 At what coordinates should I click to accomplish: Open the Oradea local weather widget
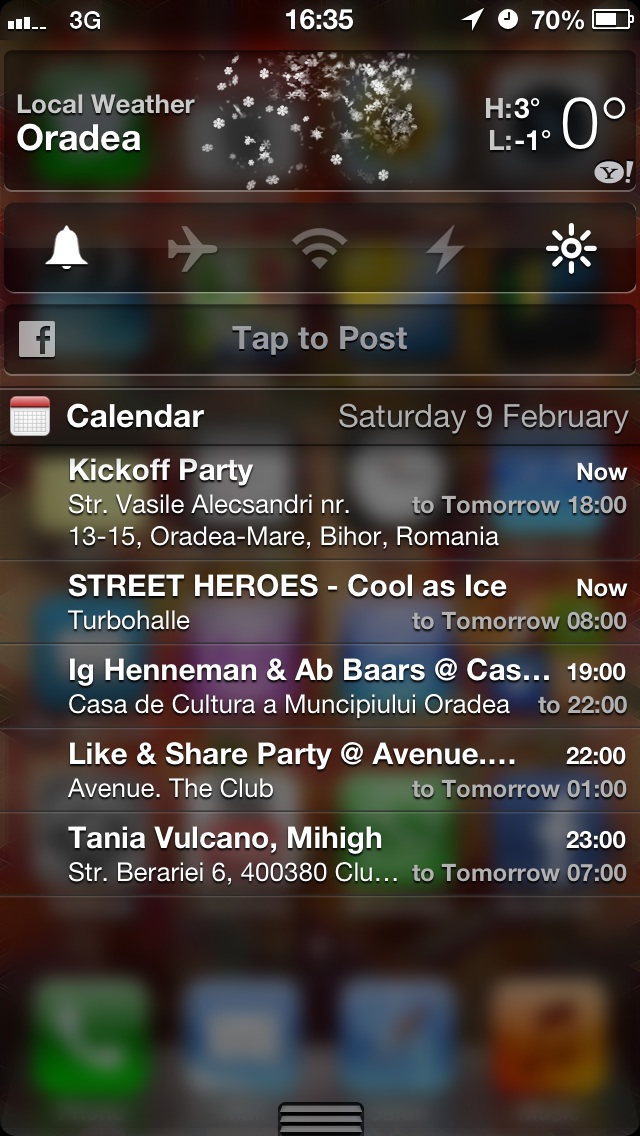coord(320,120)
